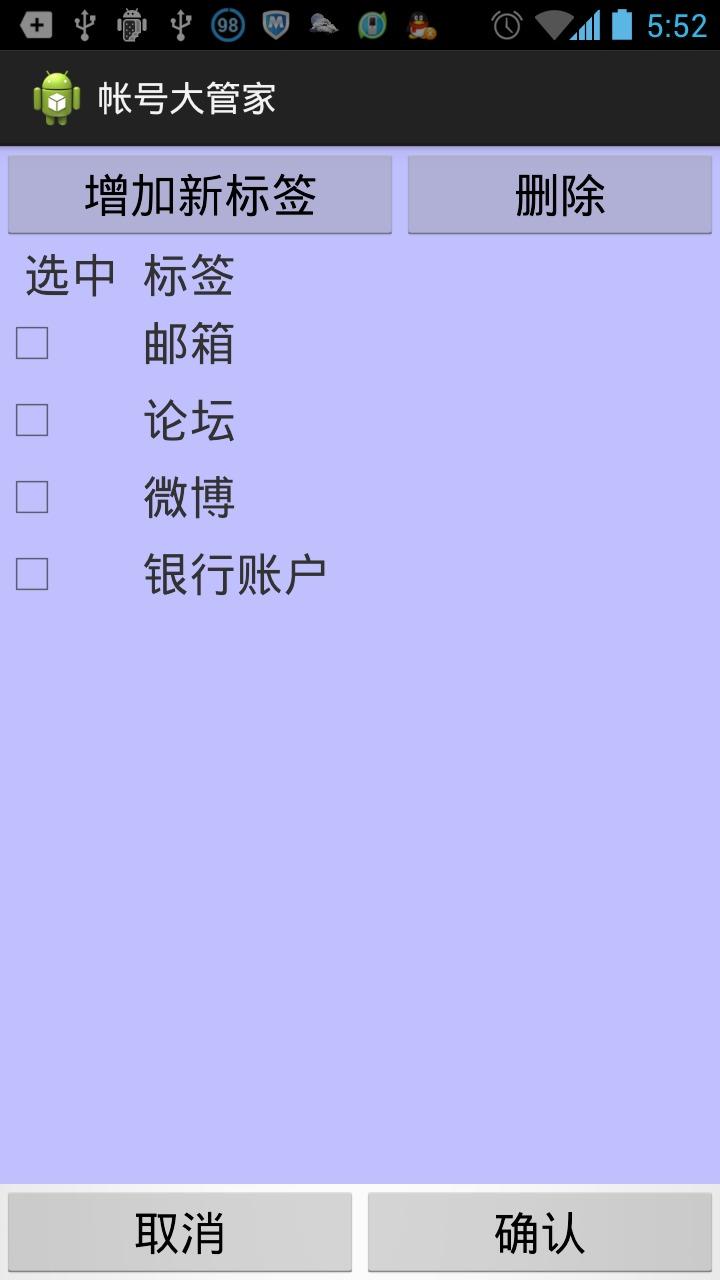Enable the 微博 checkbox

pyautogui.click(x=30, y=496)
